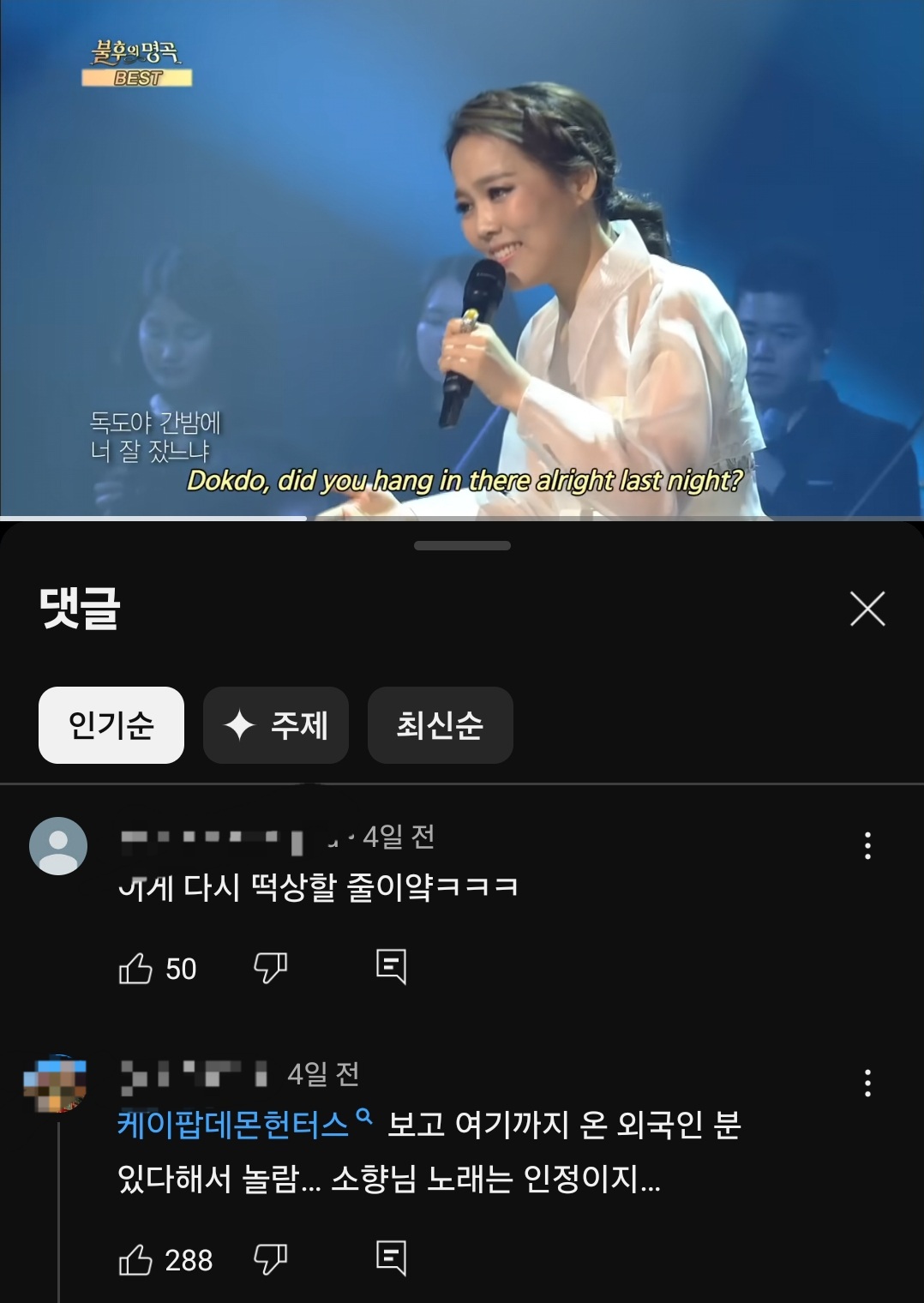Select the 주제 topics chip
Viewport: 924px width, 1303px height.
point(276,725)
